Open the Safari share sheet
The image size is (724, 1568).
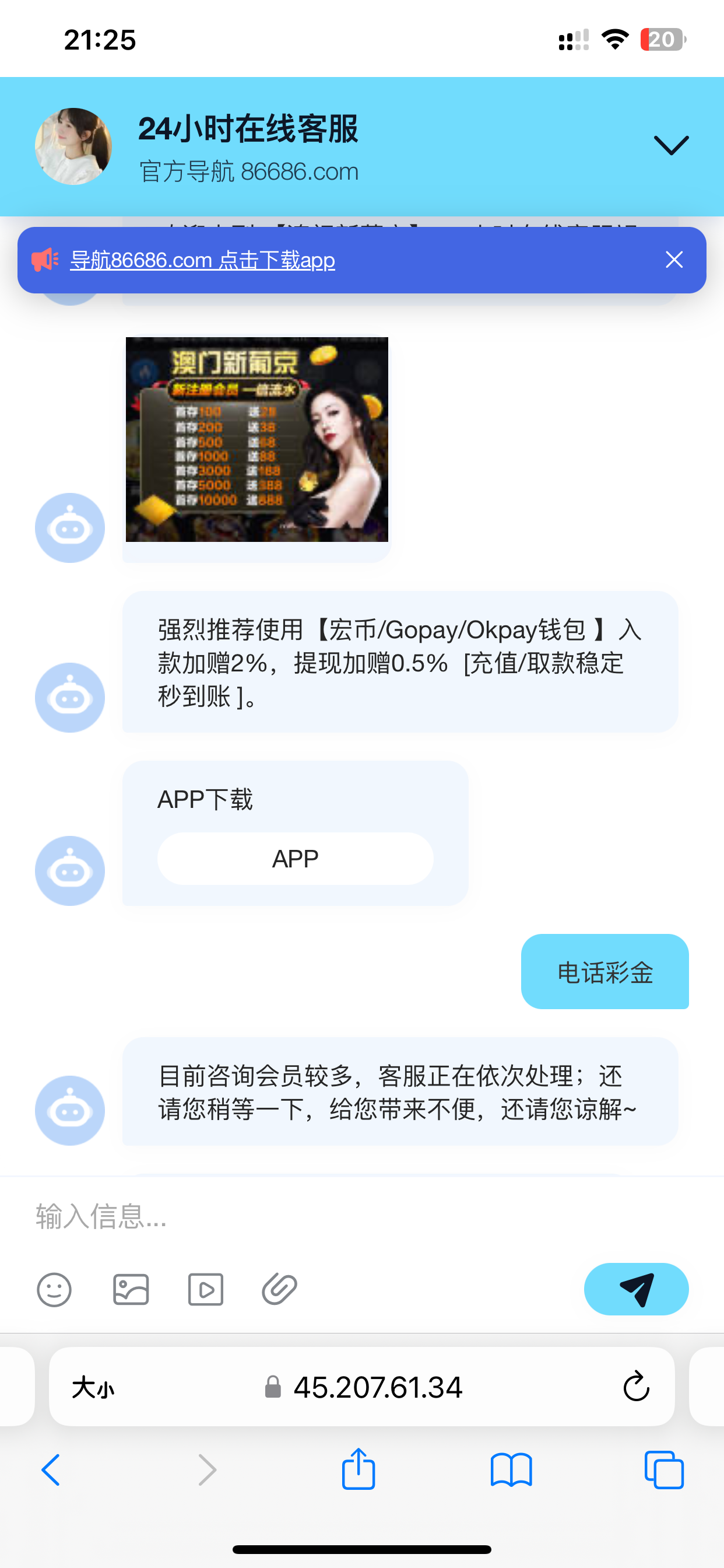(x=359, y=1469)
